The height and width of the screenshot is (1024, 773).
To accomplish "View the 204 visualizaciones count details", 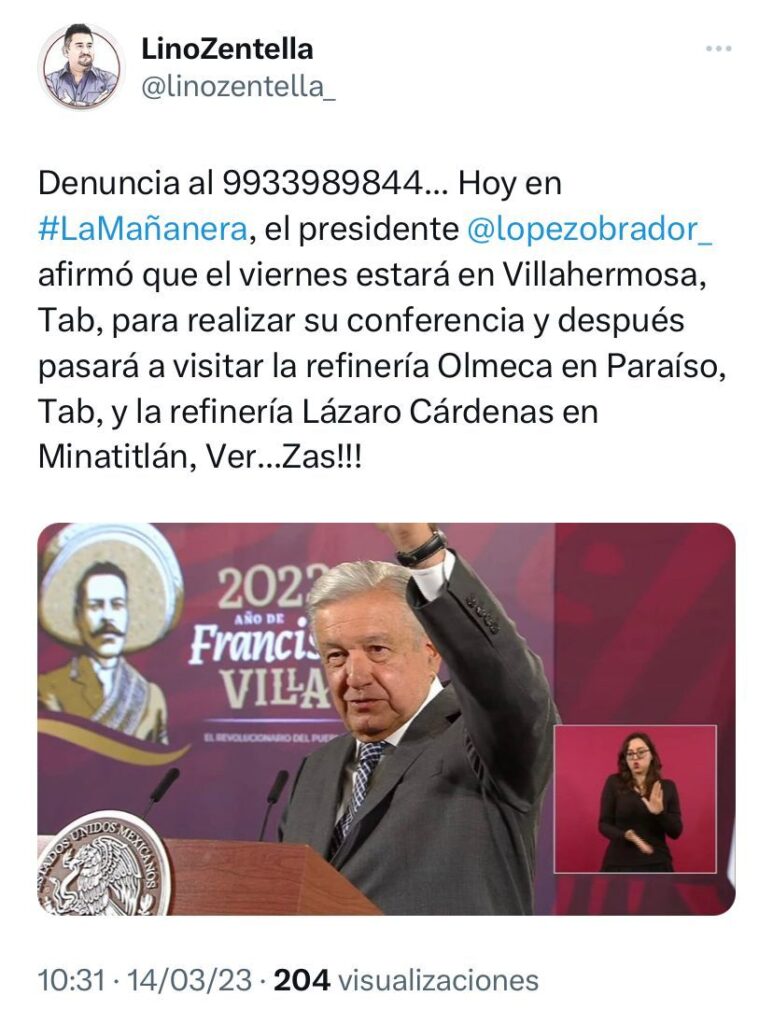I will (406, 980).
